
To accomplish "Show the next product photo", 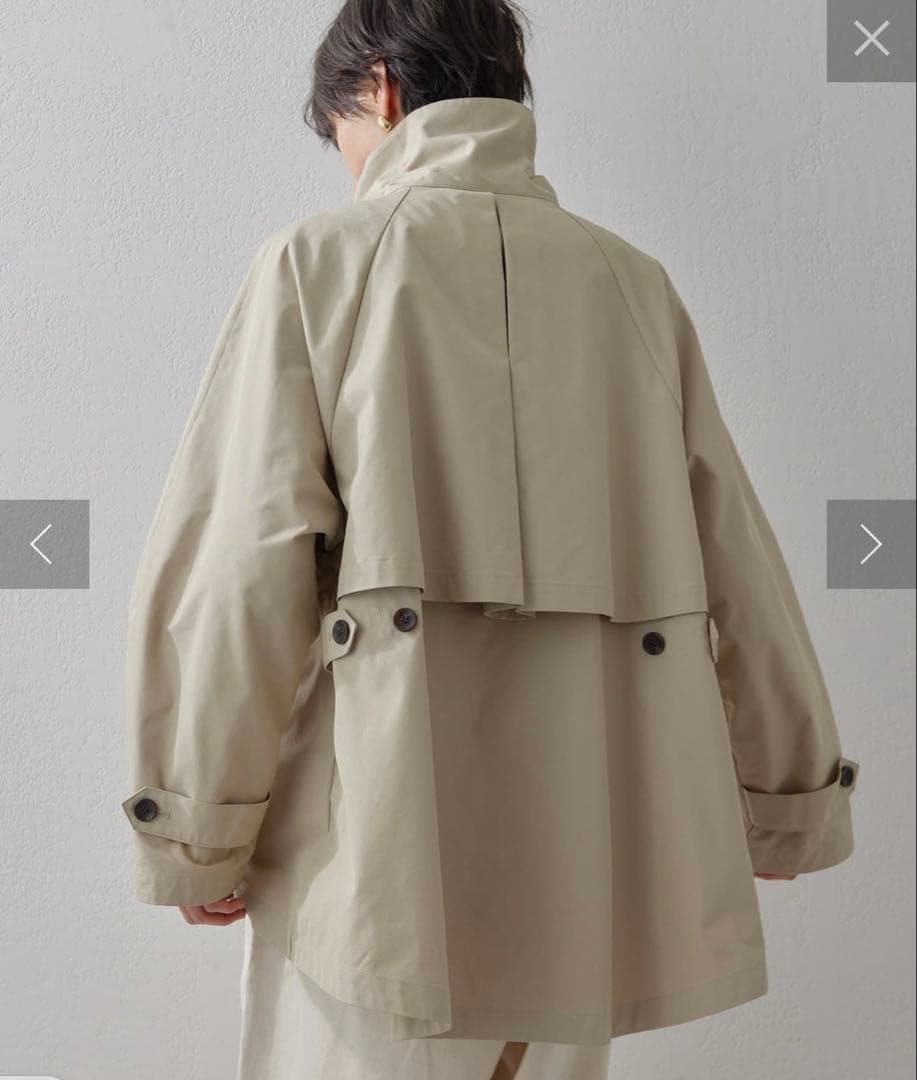I will coord(871,544).
